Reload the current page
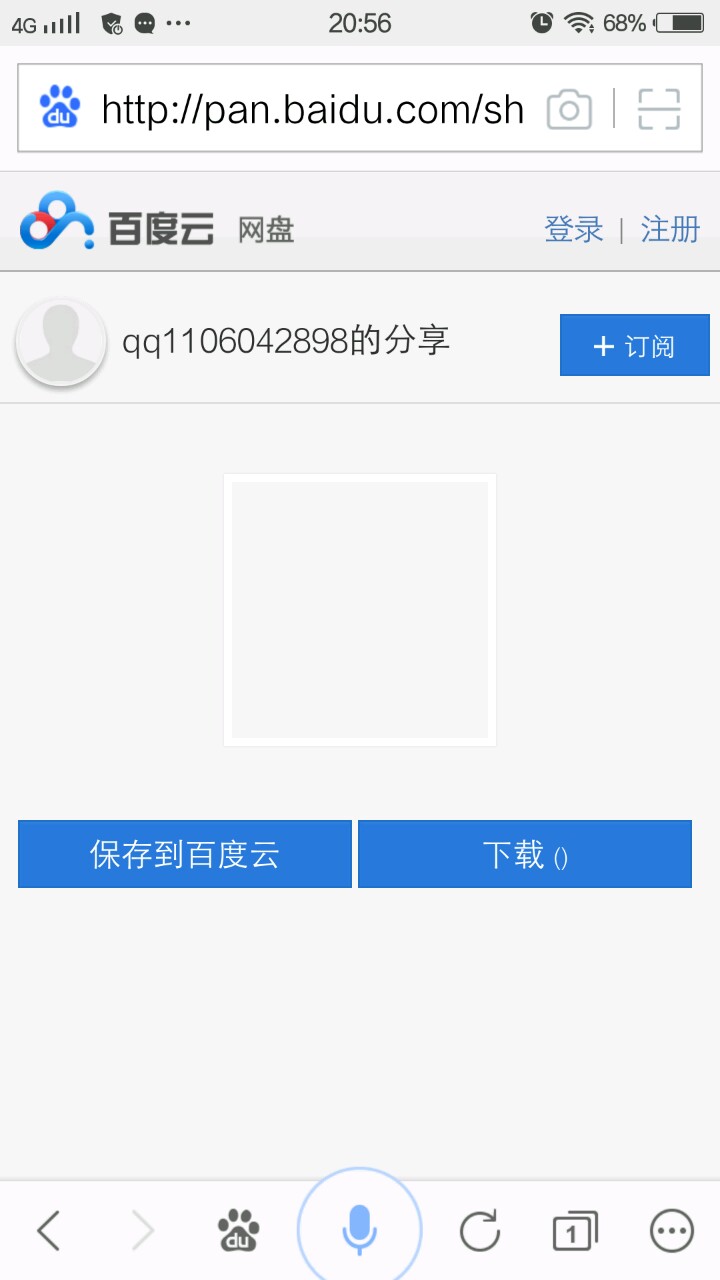The width and height of the screenshot is (720, 1280). click(480, 1230)
